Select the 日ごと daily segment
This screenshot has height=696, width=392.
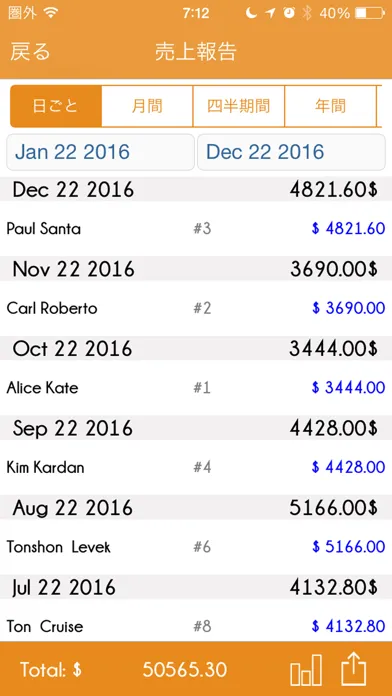56,107
